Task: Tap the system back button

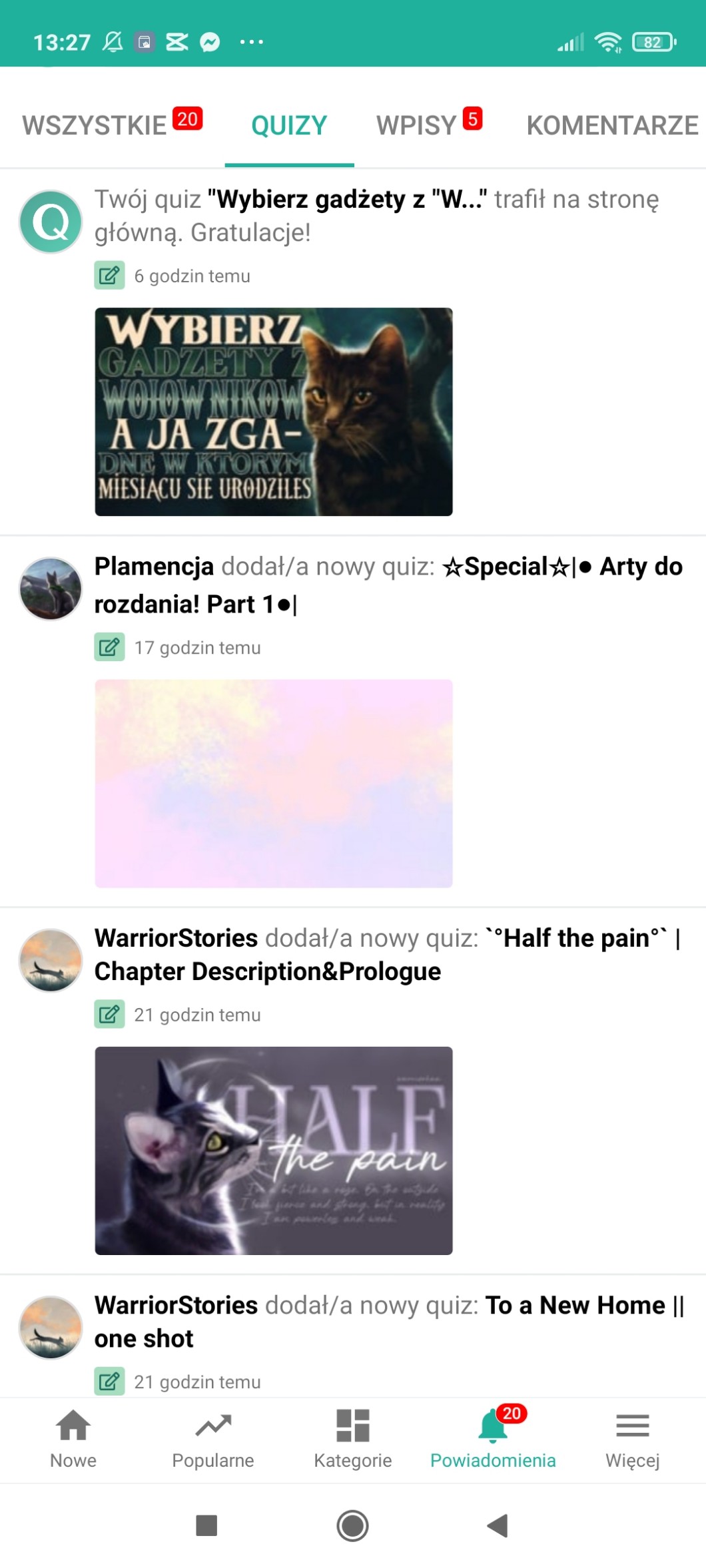Action: (x=497, y=1525)
